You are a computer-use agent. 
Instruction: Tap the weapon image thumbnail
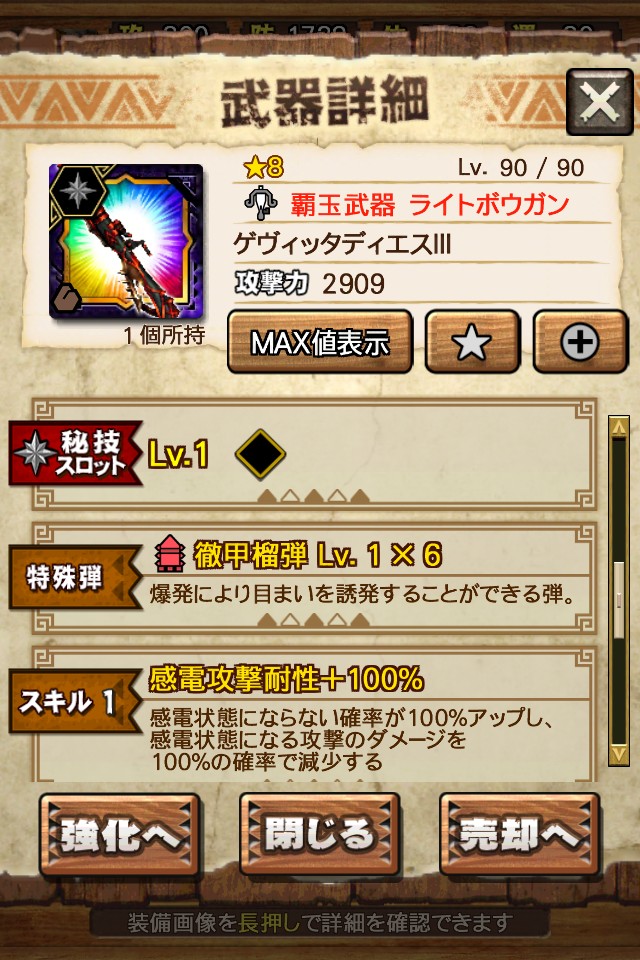coord(126,241)
